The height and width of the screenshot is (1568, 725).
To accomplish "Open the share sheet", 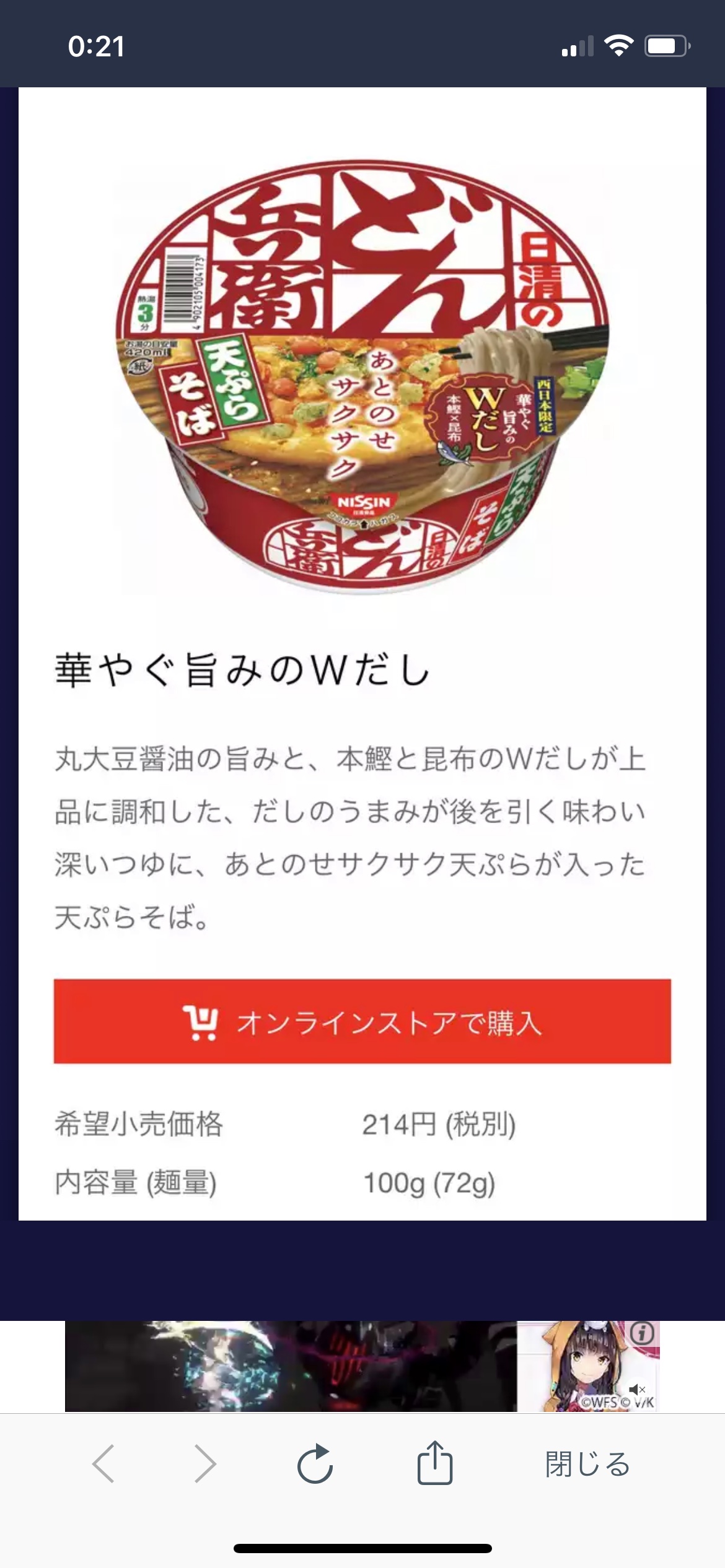I will [434, 1463].
